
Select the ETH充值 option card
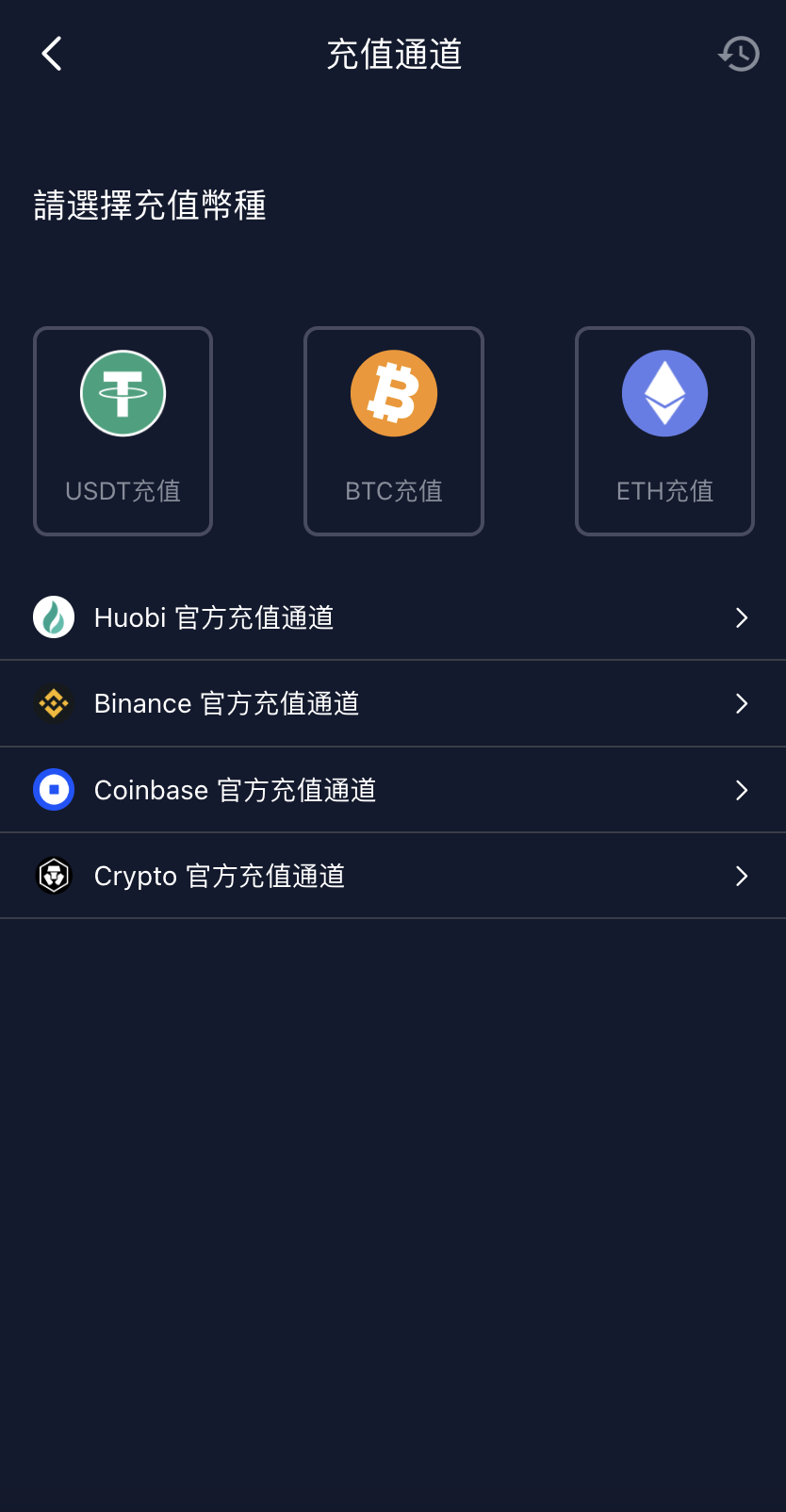click(664, 431)
